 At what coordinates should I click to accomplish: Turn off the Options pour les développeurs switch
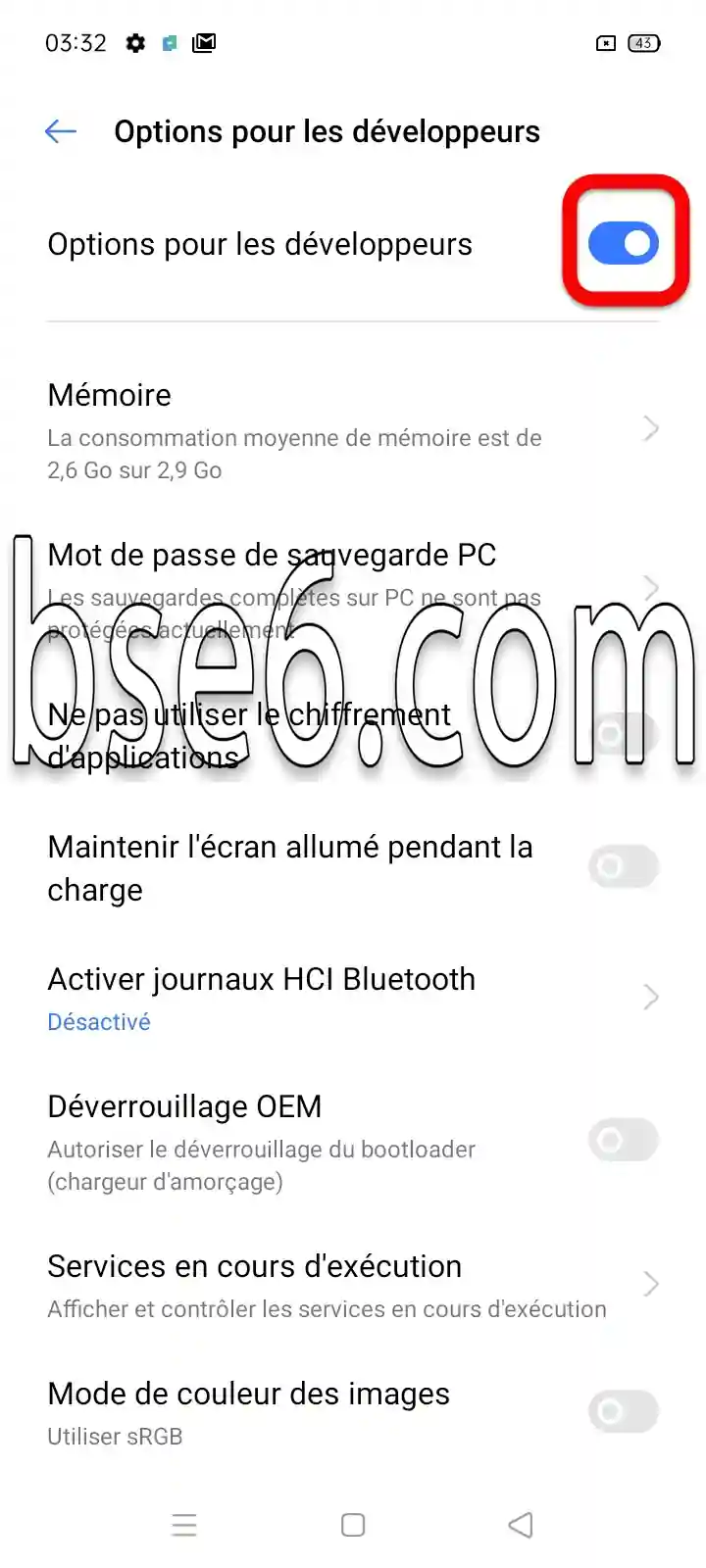624,243
